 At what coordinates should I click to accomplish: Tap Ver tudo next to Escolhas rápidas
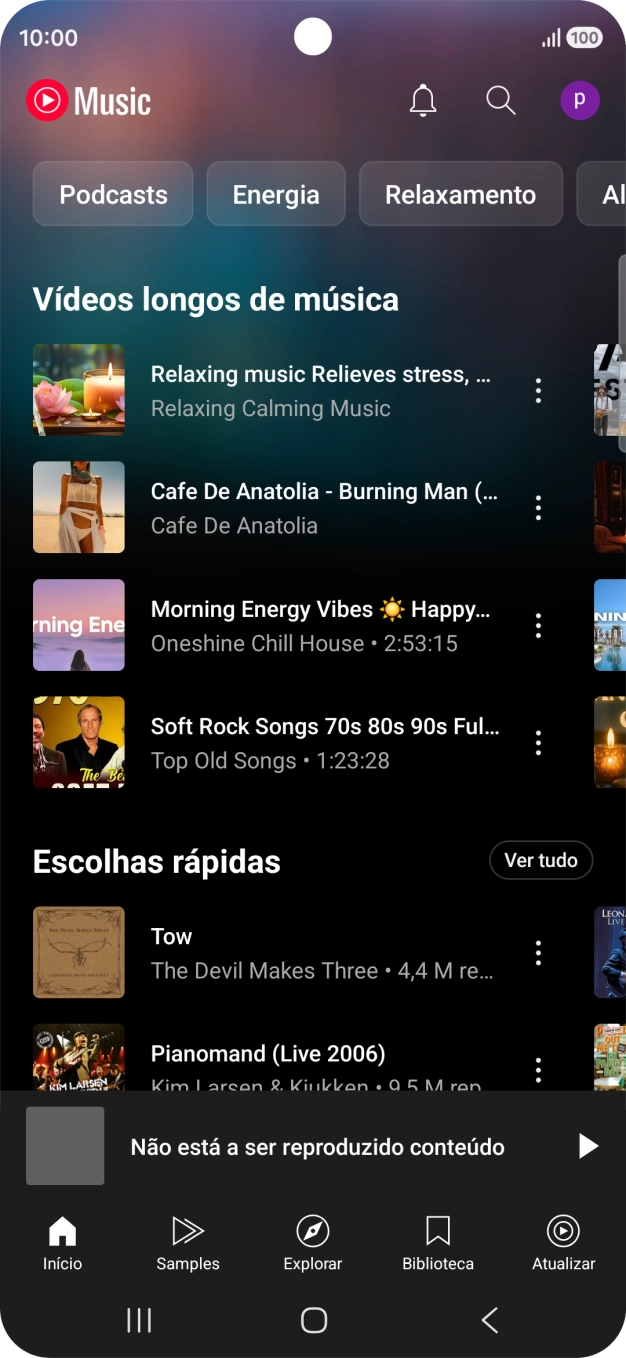[x=540, y=860]
